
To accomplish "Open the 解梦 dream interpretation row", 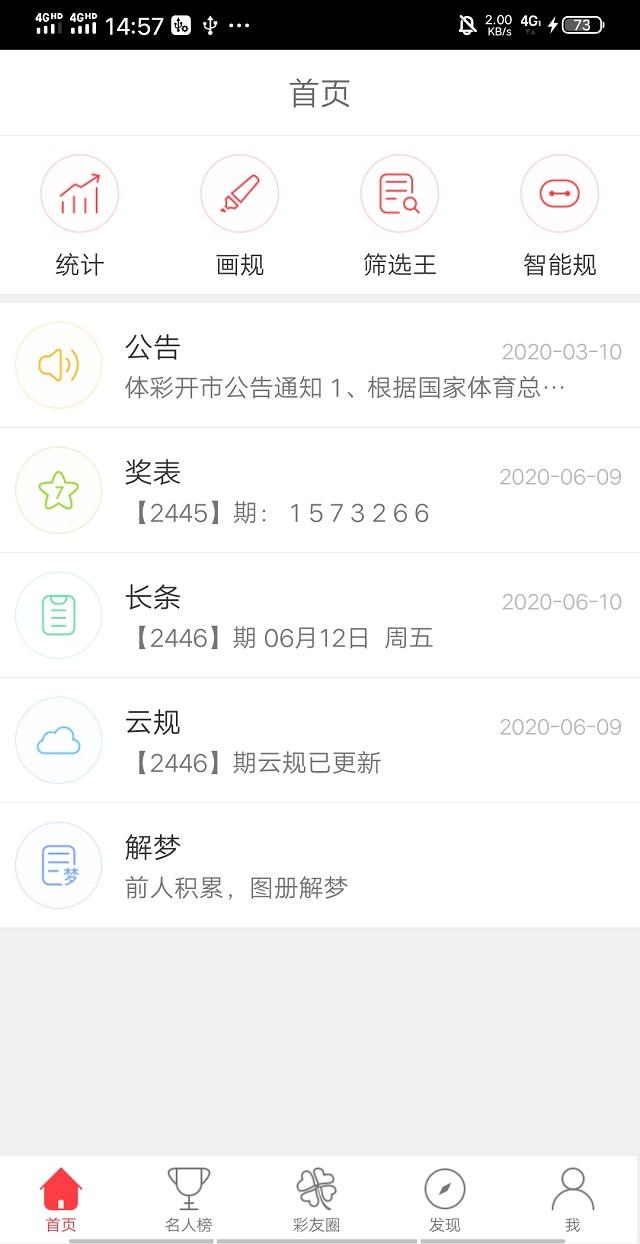I will pyautogui.click(x=320, y=865).
